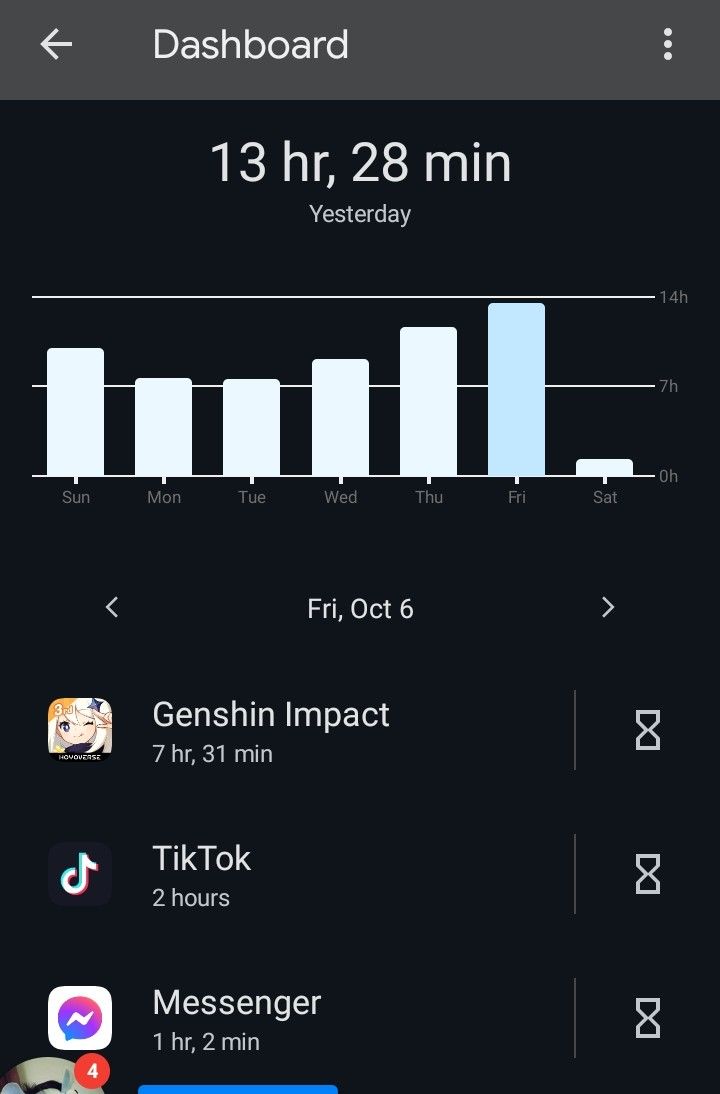Tap the date label Fri, Oct 6
Viewport: 720px width, 1094px height.
pos(360,608)
